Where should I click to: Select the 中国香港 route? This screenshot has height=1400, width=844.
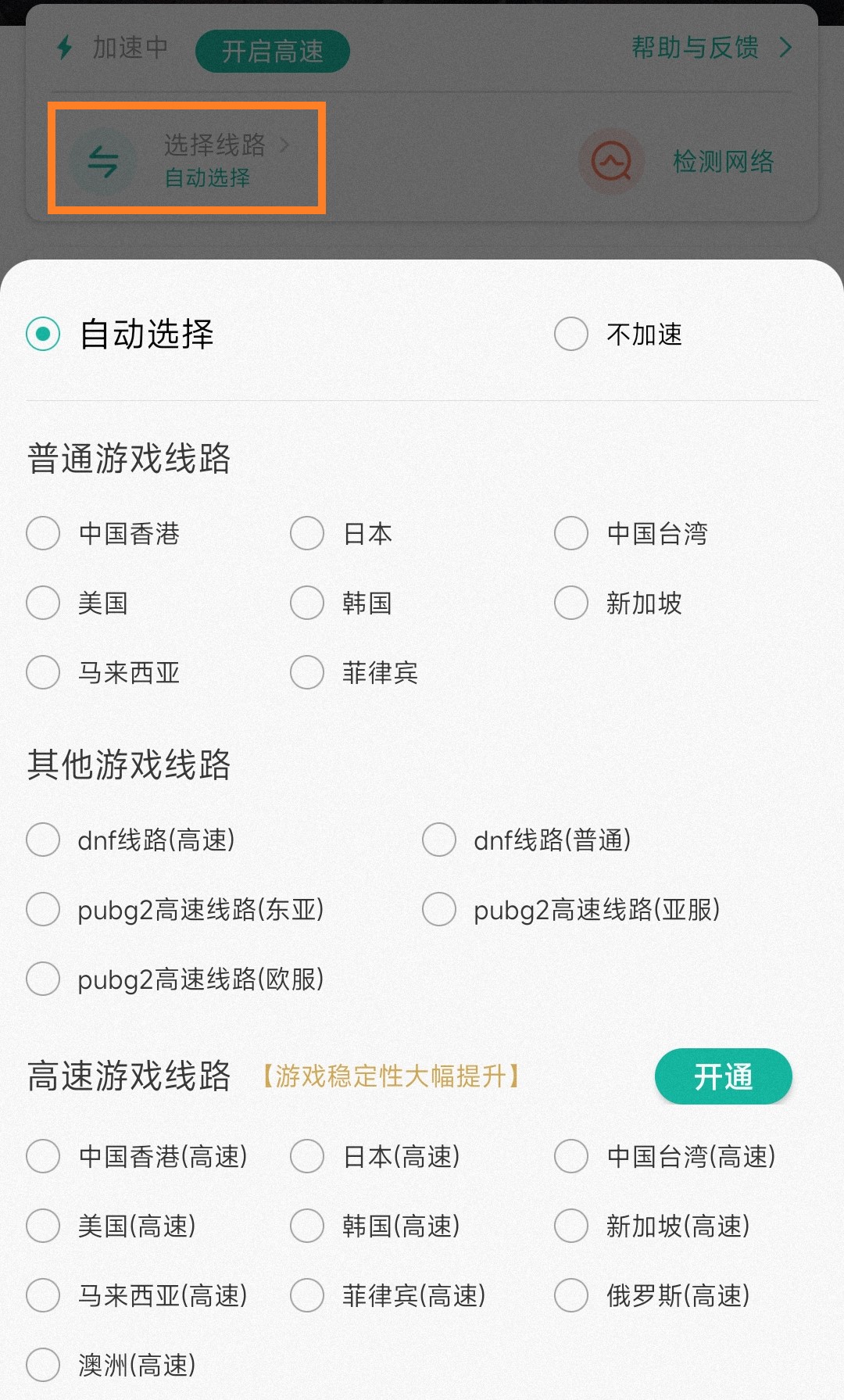[x=43, y=534]
